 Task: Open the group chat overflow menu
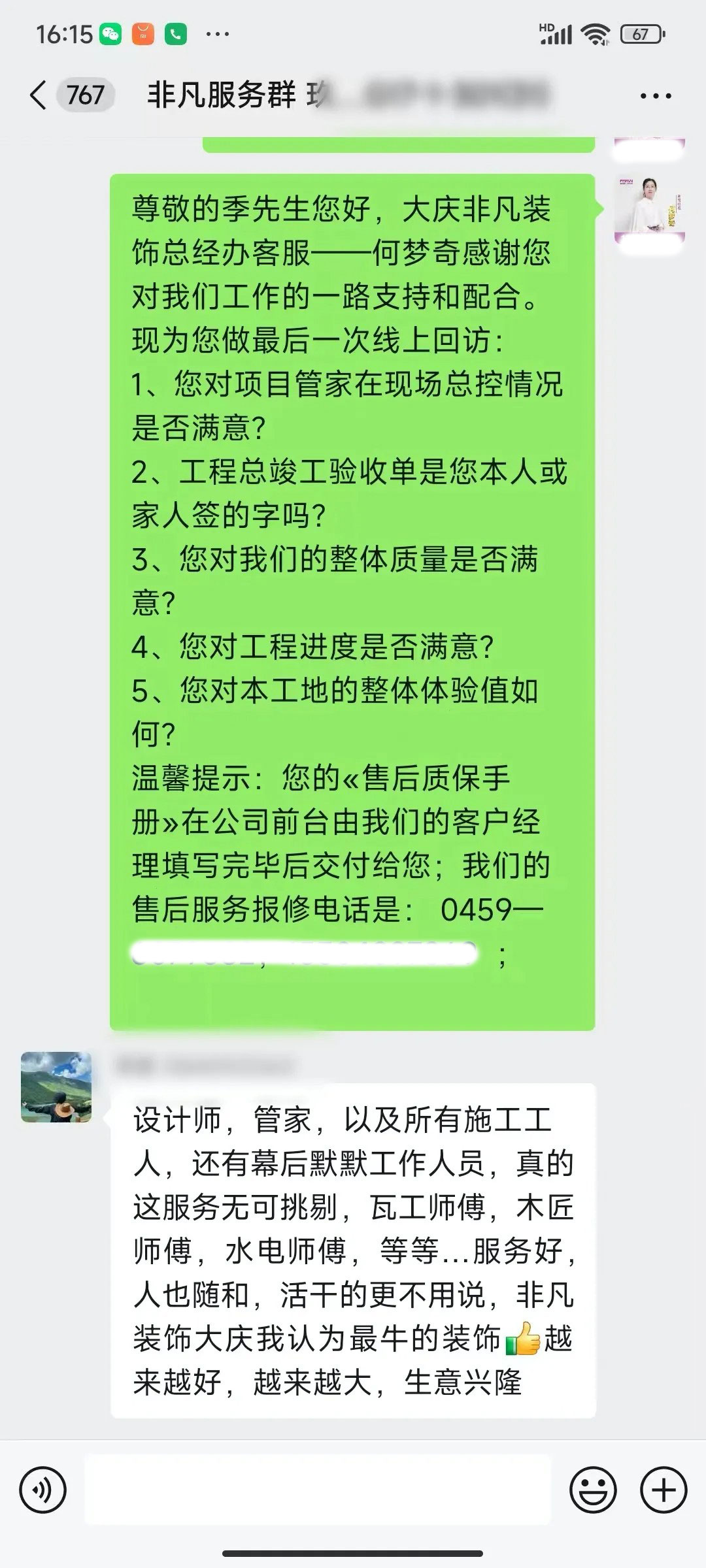pyautogui.click(x=655, y=96)
